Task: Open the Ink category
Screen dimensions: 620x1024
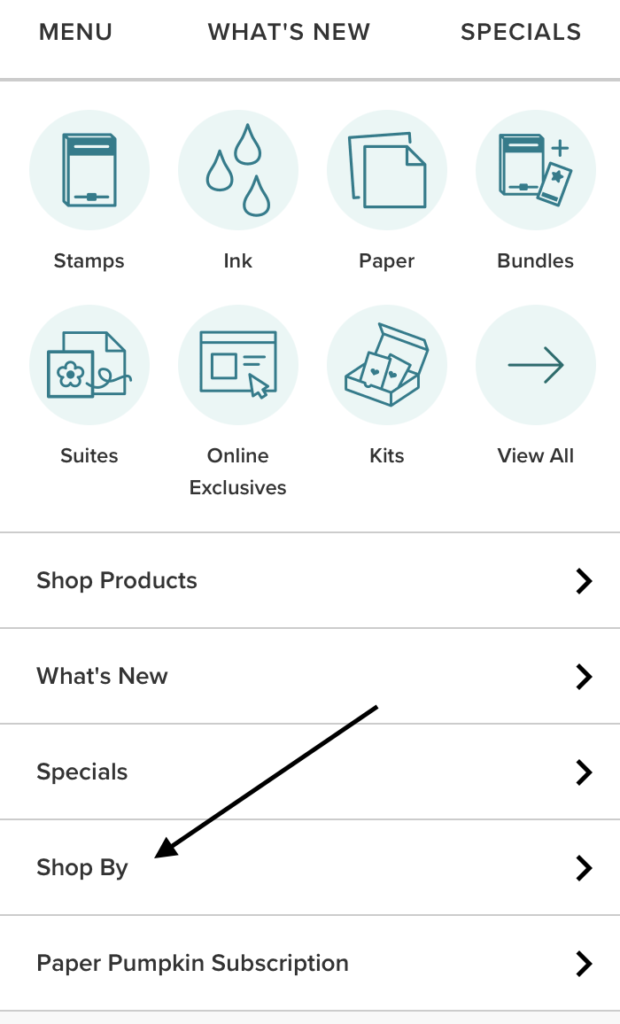Action: 238,171
